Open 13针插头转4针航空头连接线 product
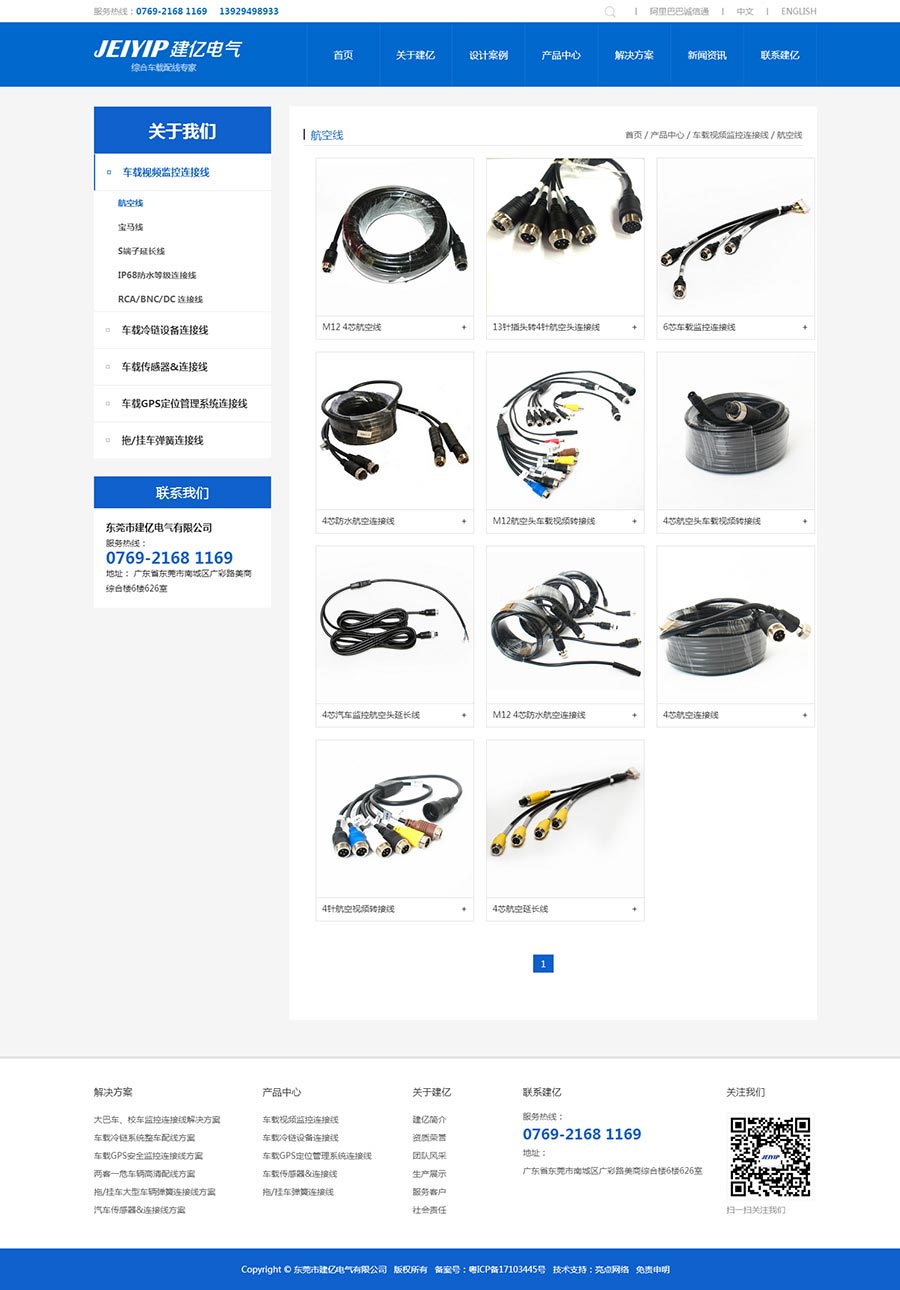 click(x=565, y=238)
